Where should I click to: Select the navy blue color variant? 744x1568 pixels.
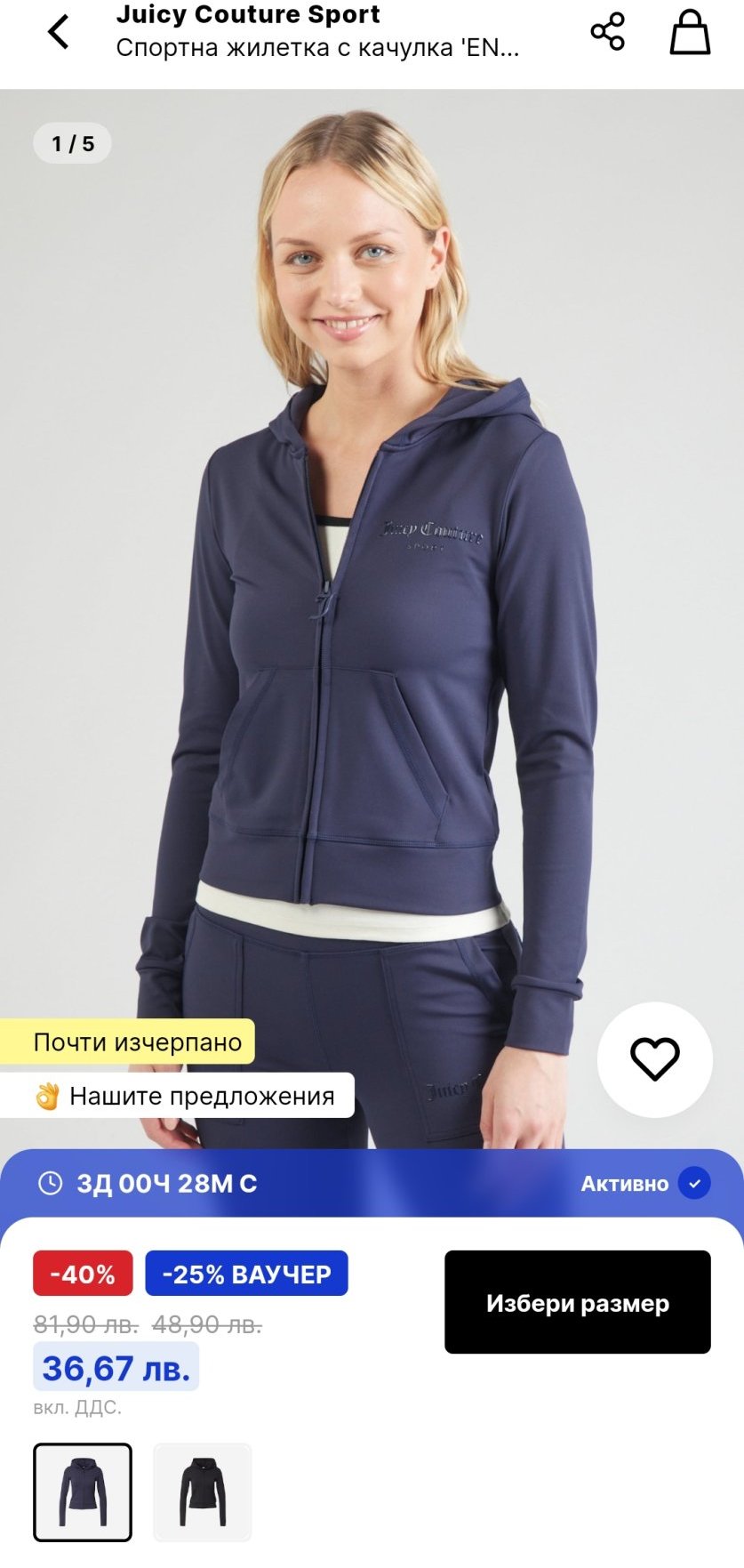click(83, 1492)
